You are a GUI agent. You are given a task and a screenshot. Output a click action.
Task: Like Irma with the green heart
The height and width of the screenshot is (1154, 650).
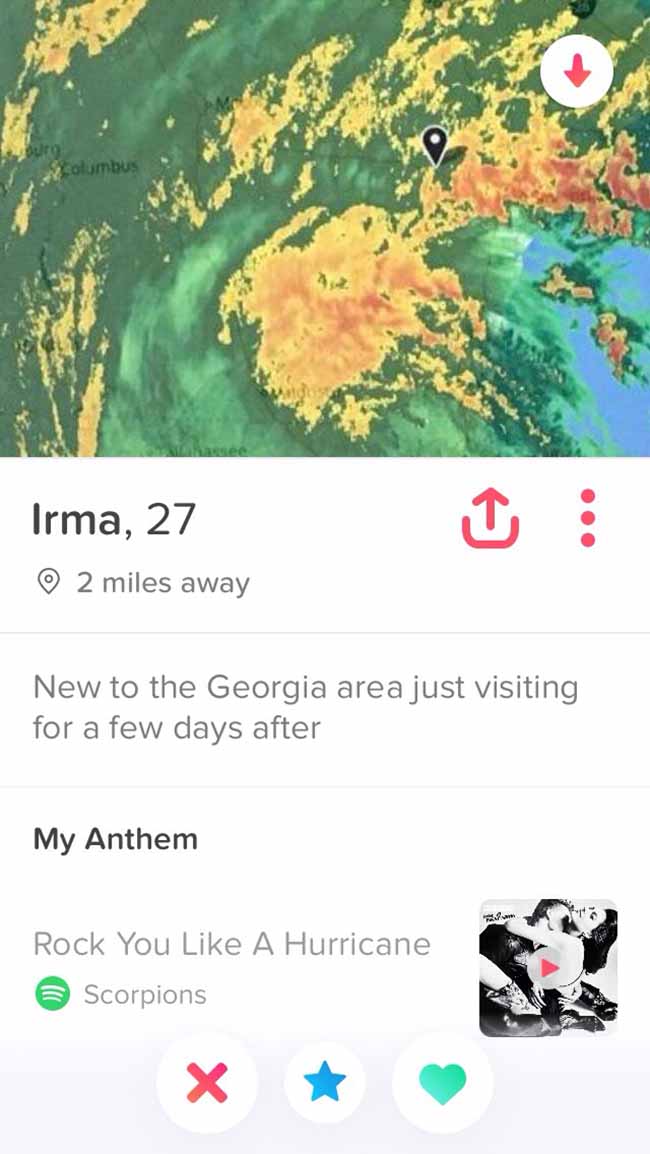click(x=442, y=1083)
